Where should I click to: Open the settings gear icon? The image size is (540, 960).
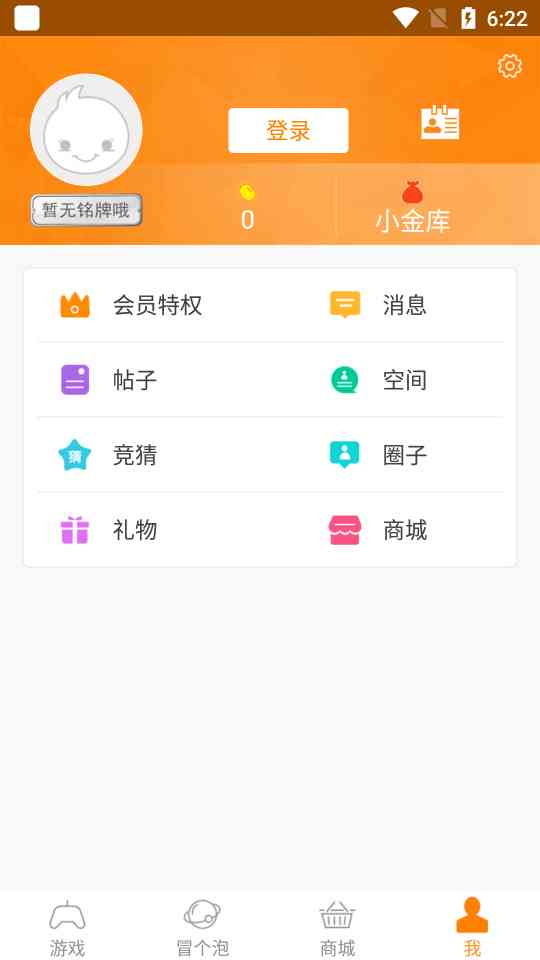pyautogui.click(x=509, y=66)
